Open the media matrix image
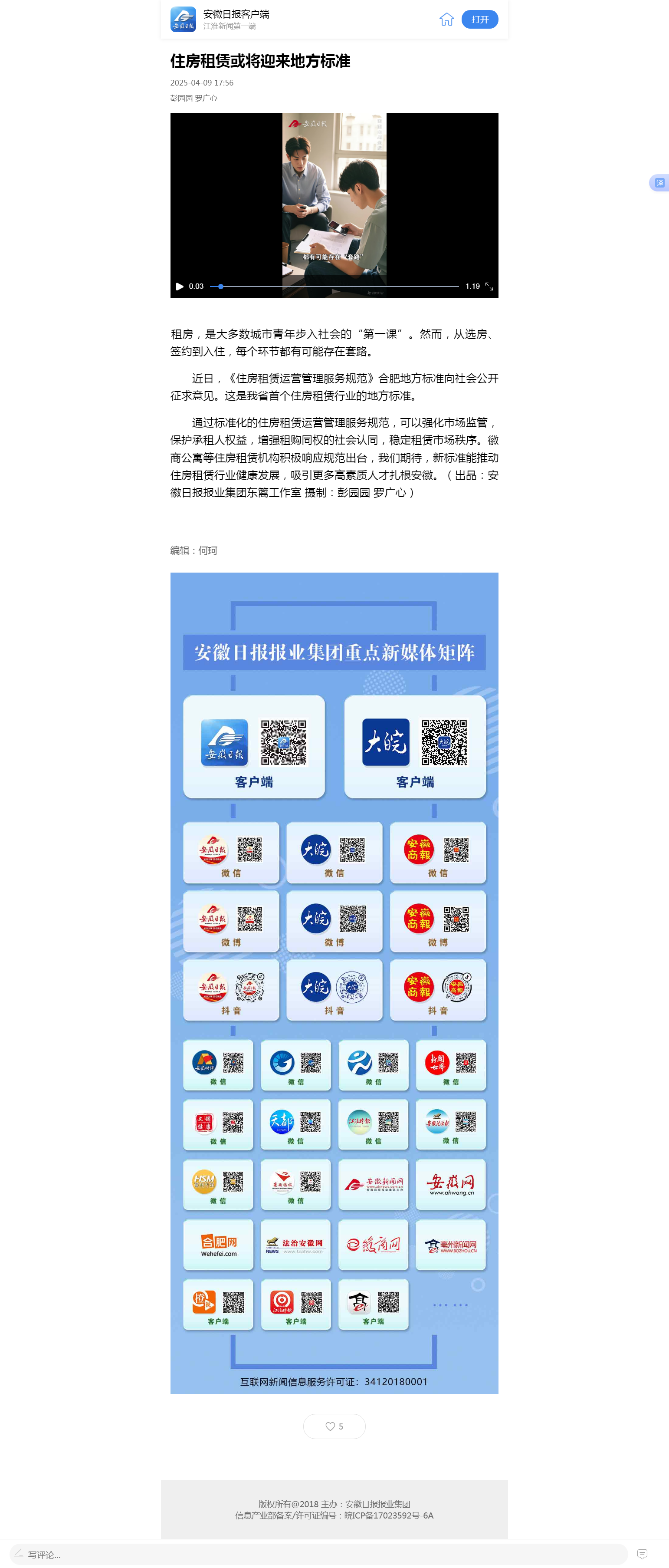Screen dimensions: 669x1568 [x=334, y=982]
